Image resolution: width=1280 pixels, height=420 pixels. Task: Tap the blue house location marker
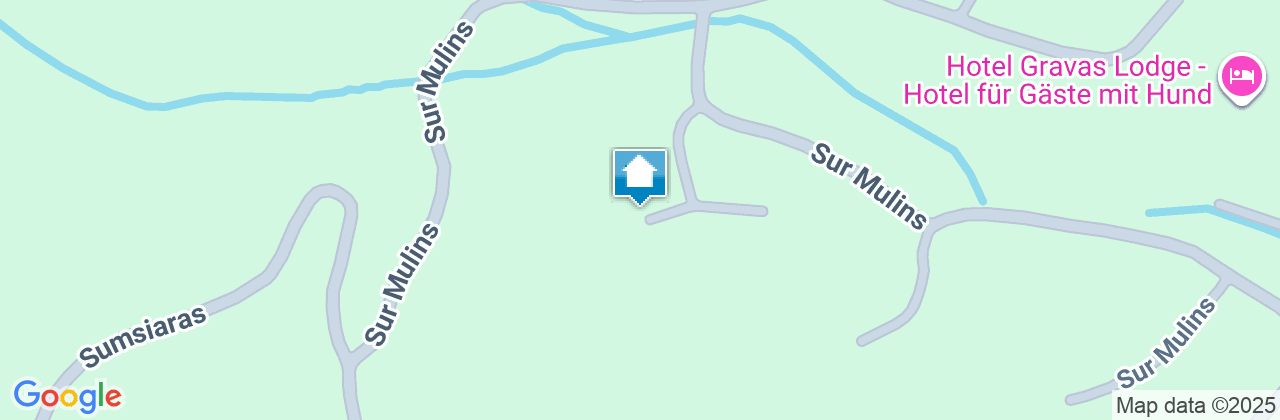tap(639, 175)
